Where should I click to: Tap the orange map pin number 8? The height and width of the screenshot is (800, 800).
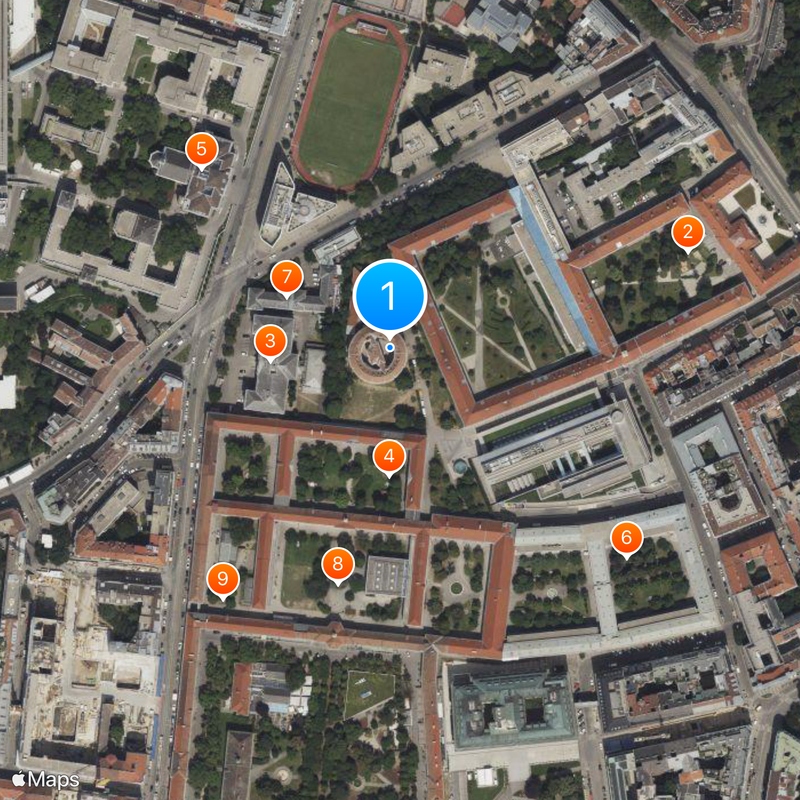point(338,565)
